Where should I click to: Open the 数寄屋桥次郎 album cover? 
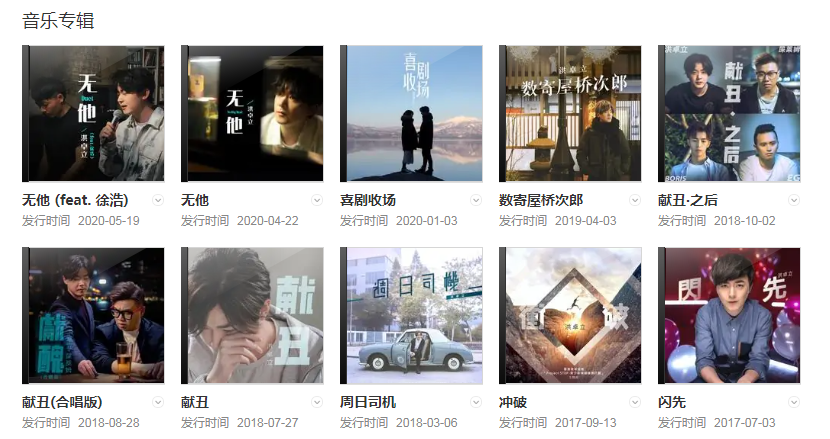pyautogui.click(x=571, y=114)
